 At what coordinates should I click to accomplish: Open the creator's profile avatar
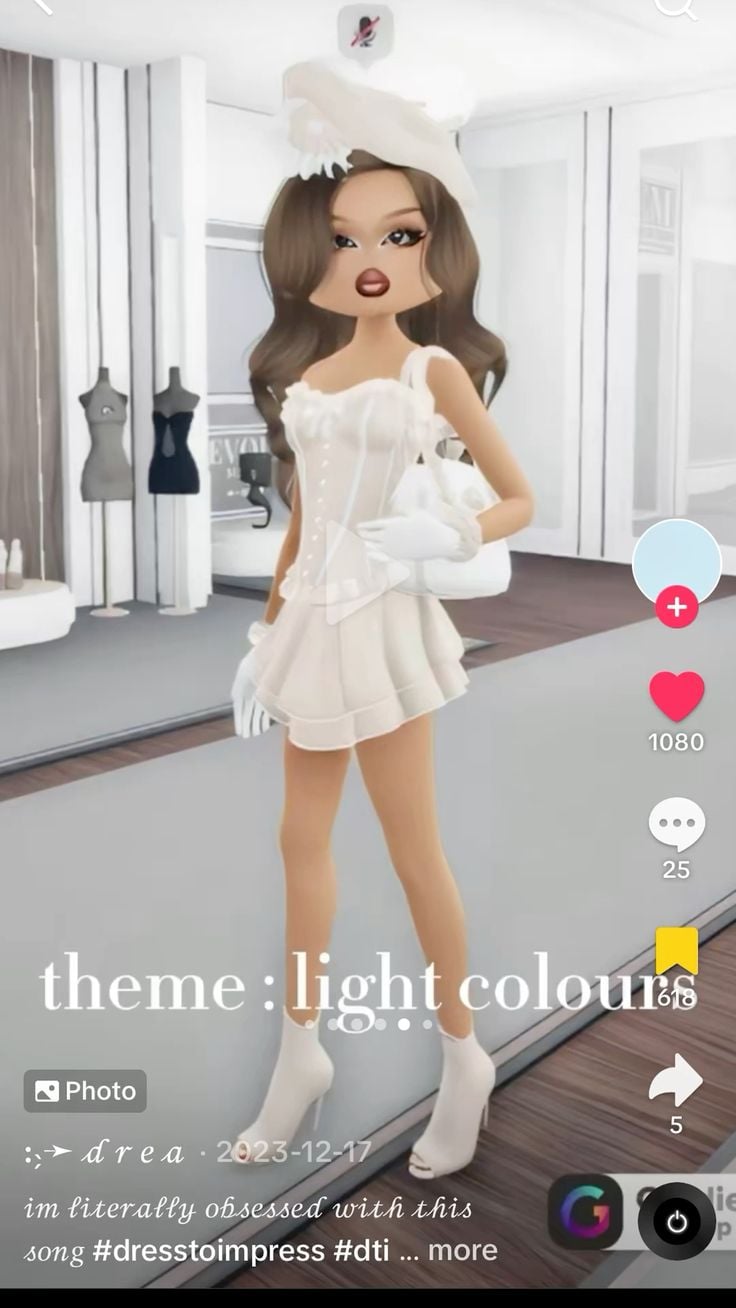pyautogui.click(x=677, y=562)
